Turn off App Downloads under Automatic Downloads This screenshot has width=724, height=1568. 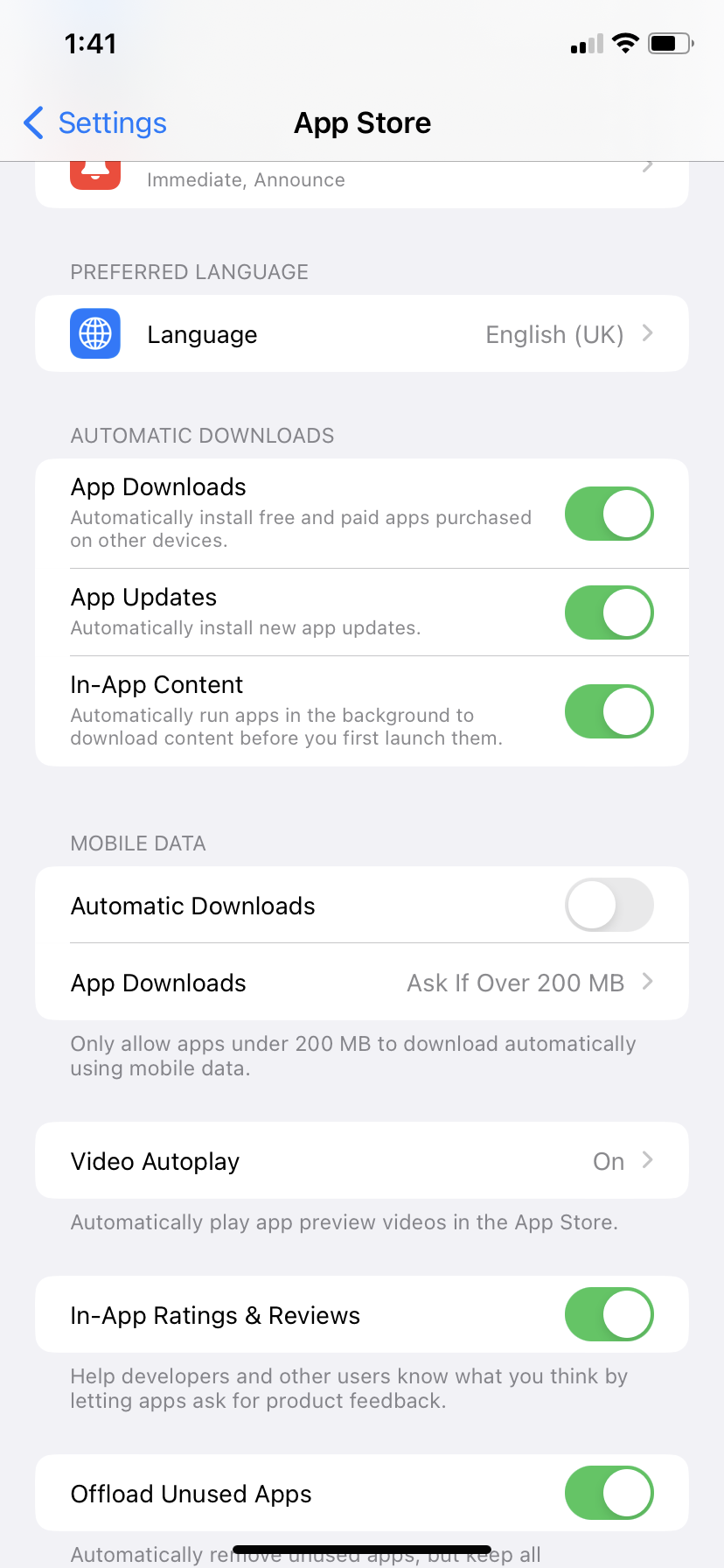pos(609,514)
